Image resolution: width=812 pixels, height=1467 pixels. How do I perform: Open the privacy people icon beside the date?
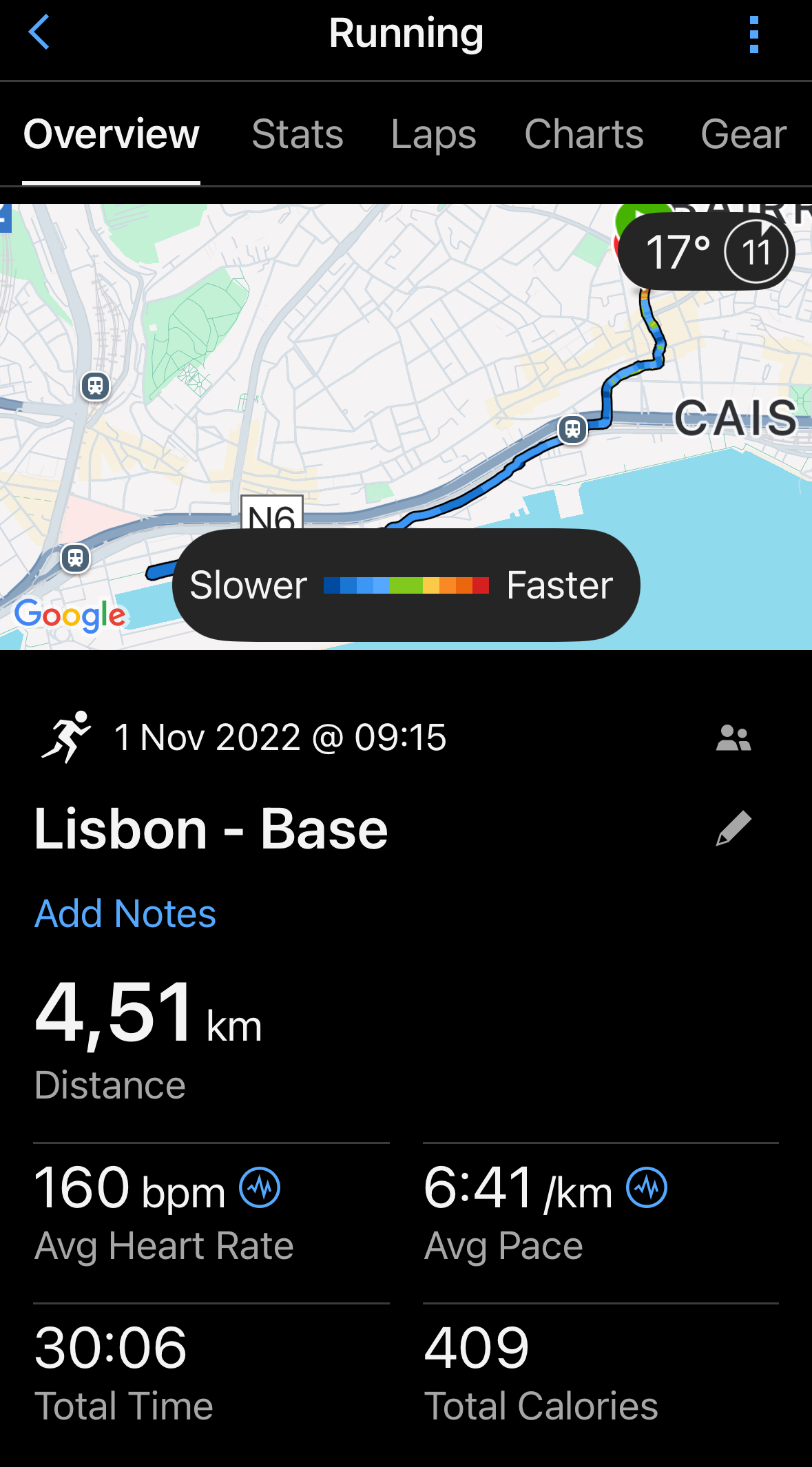[733, 738]
